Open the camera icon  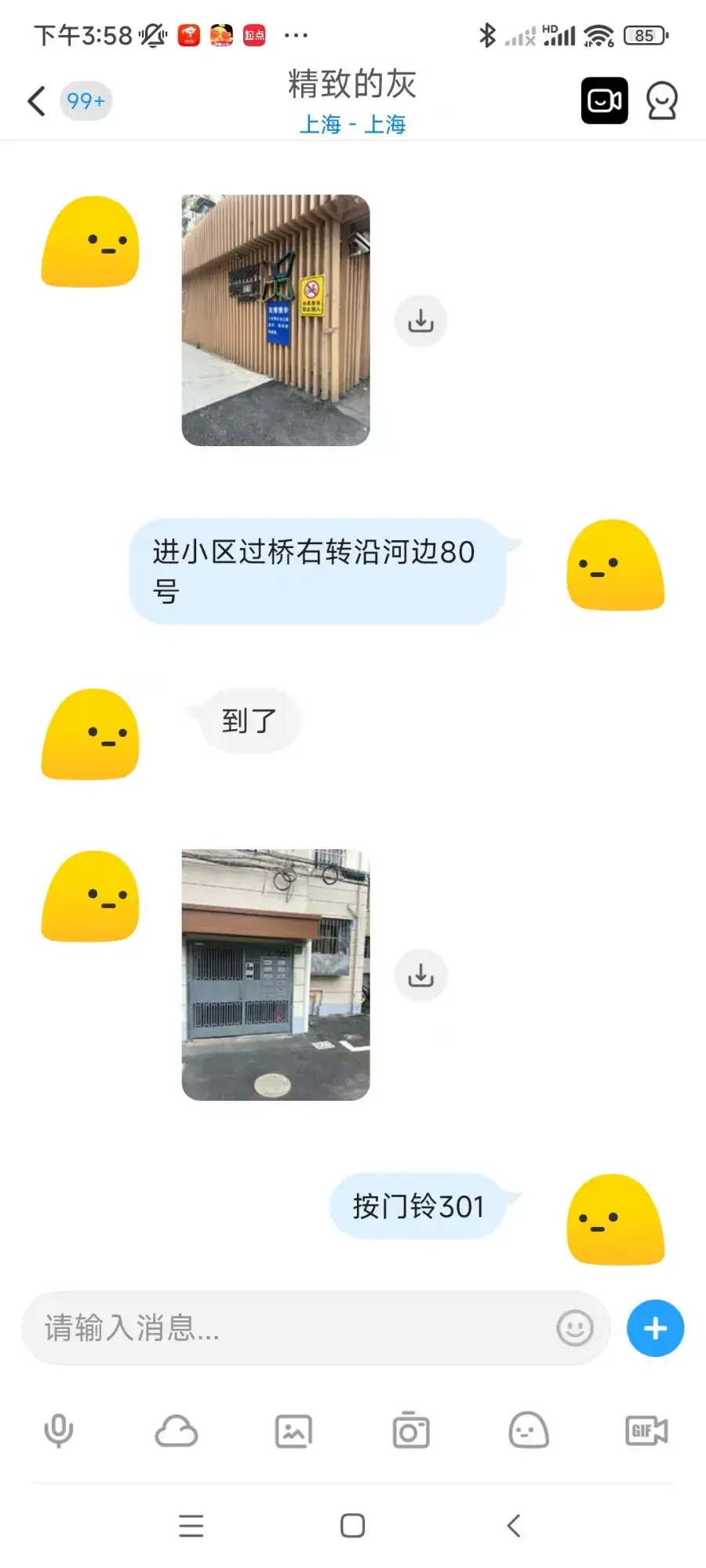[x=410, y=1429]
